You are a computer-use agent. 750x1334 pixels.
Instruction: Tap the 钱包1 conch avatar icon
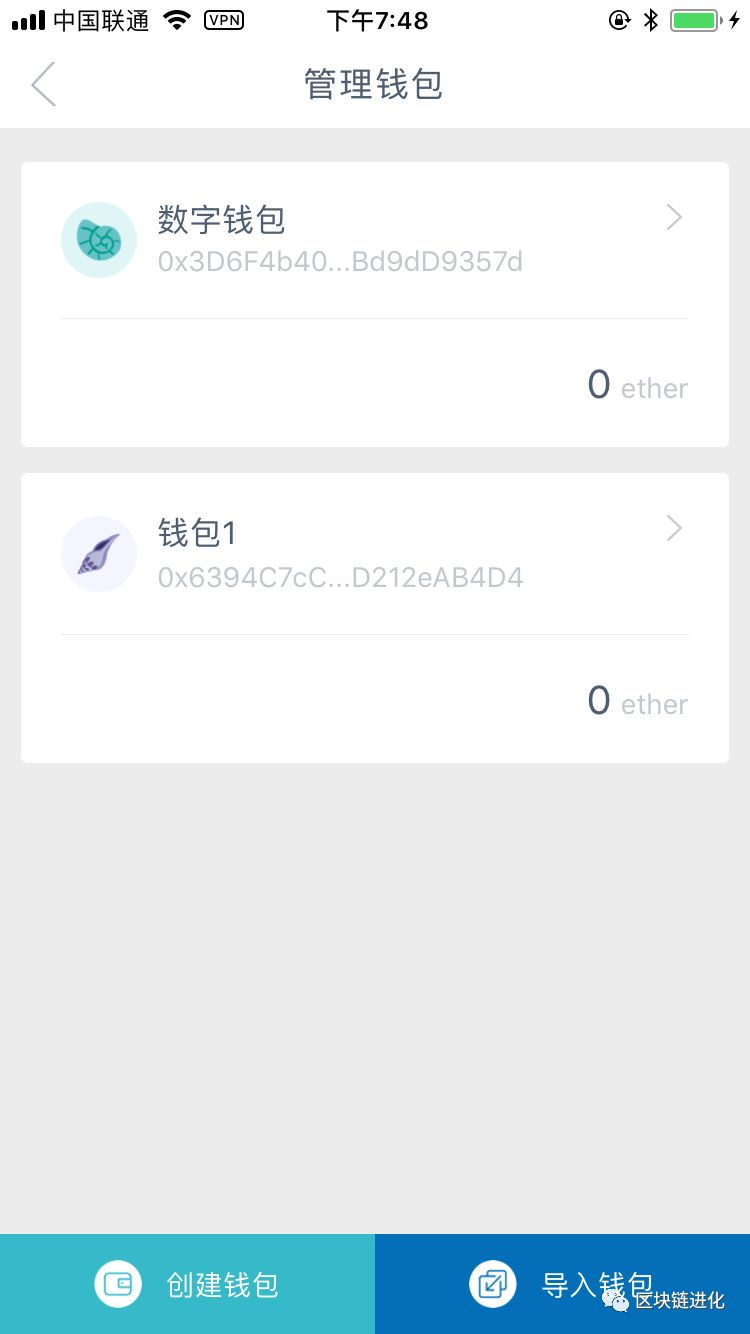[x=98, y=553]
